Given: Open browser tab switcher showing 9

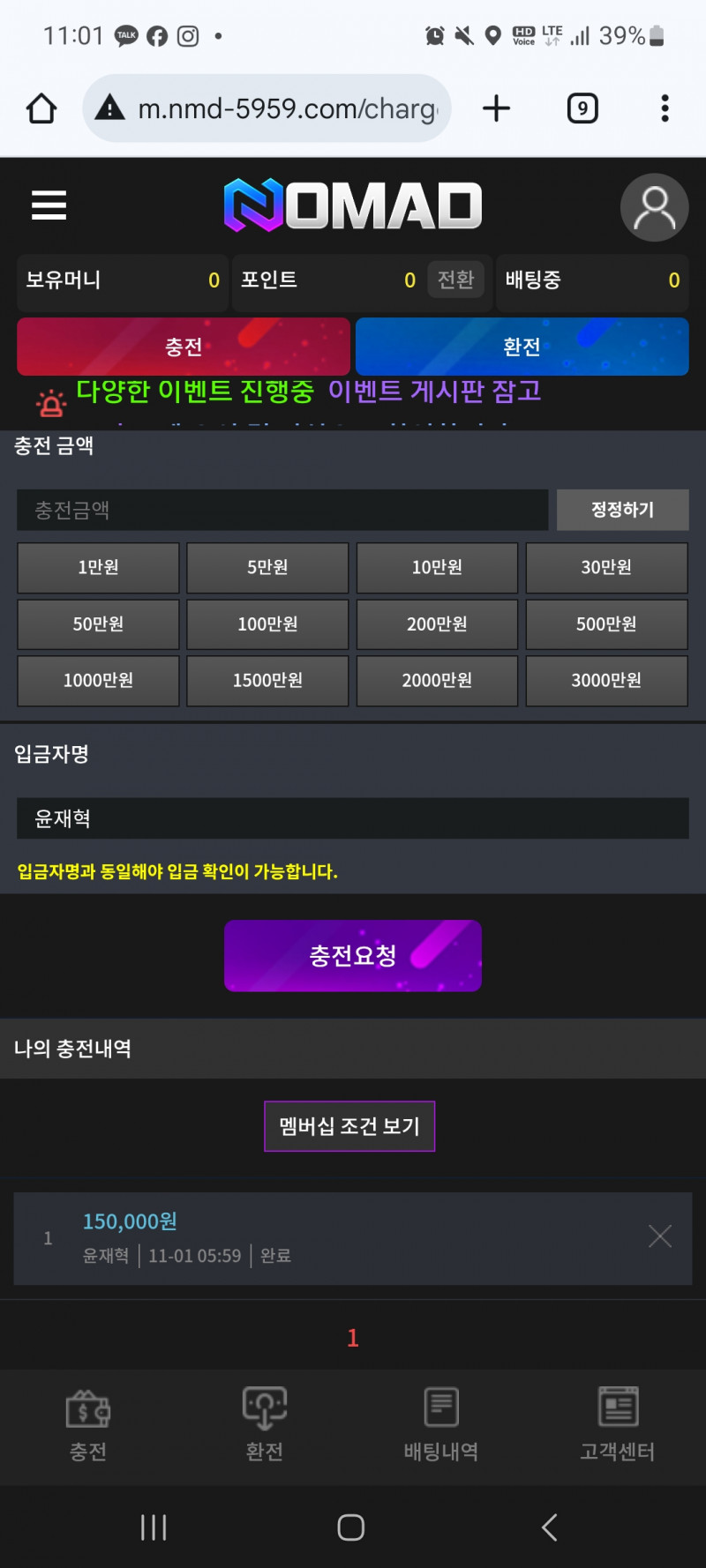Looking at the screenshot, I should [x=582, y=108].
